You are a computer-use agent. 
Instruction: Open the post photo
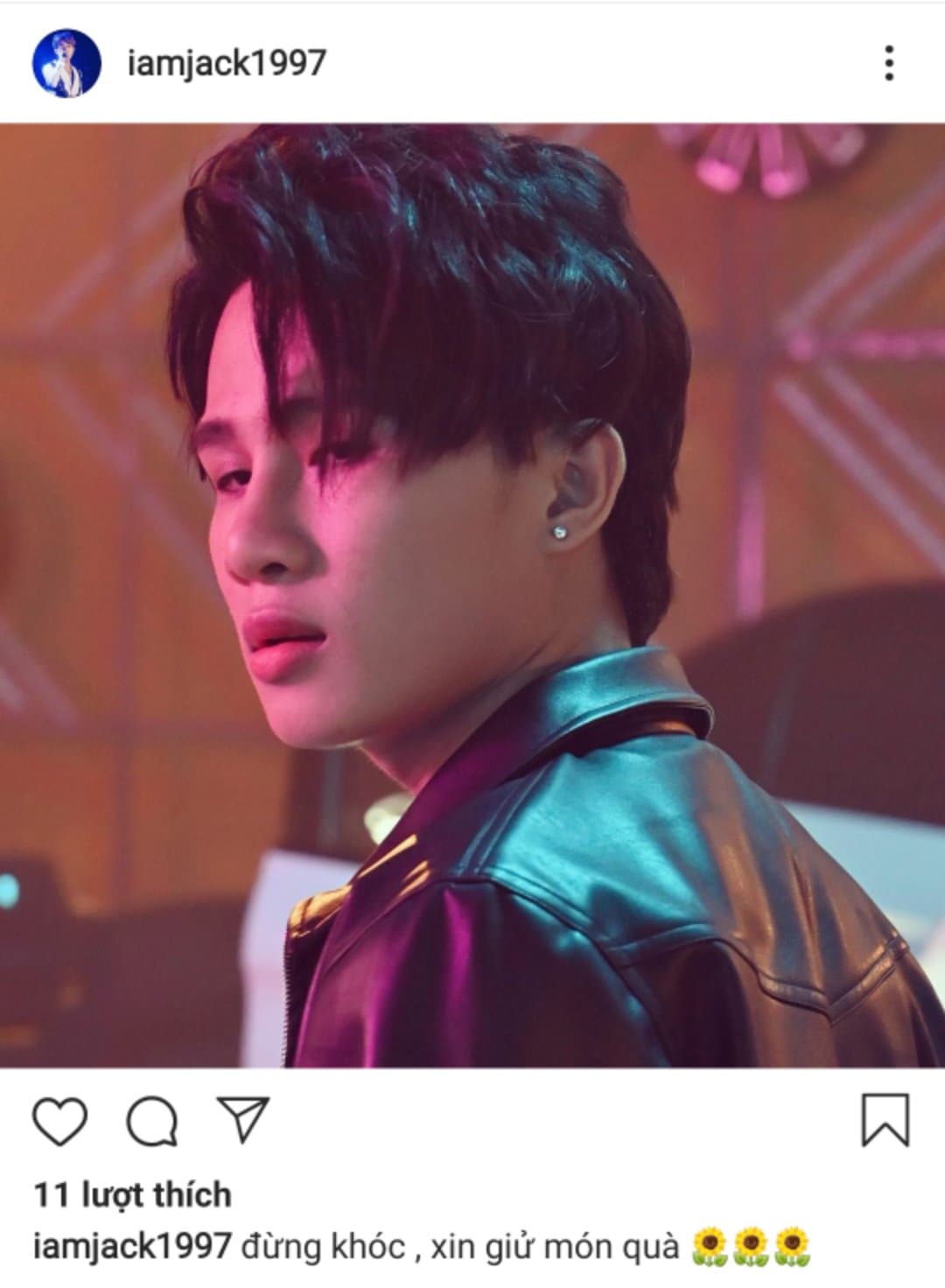pos(472,595)
